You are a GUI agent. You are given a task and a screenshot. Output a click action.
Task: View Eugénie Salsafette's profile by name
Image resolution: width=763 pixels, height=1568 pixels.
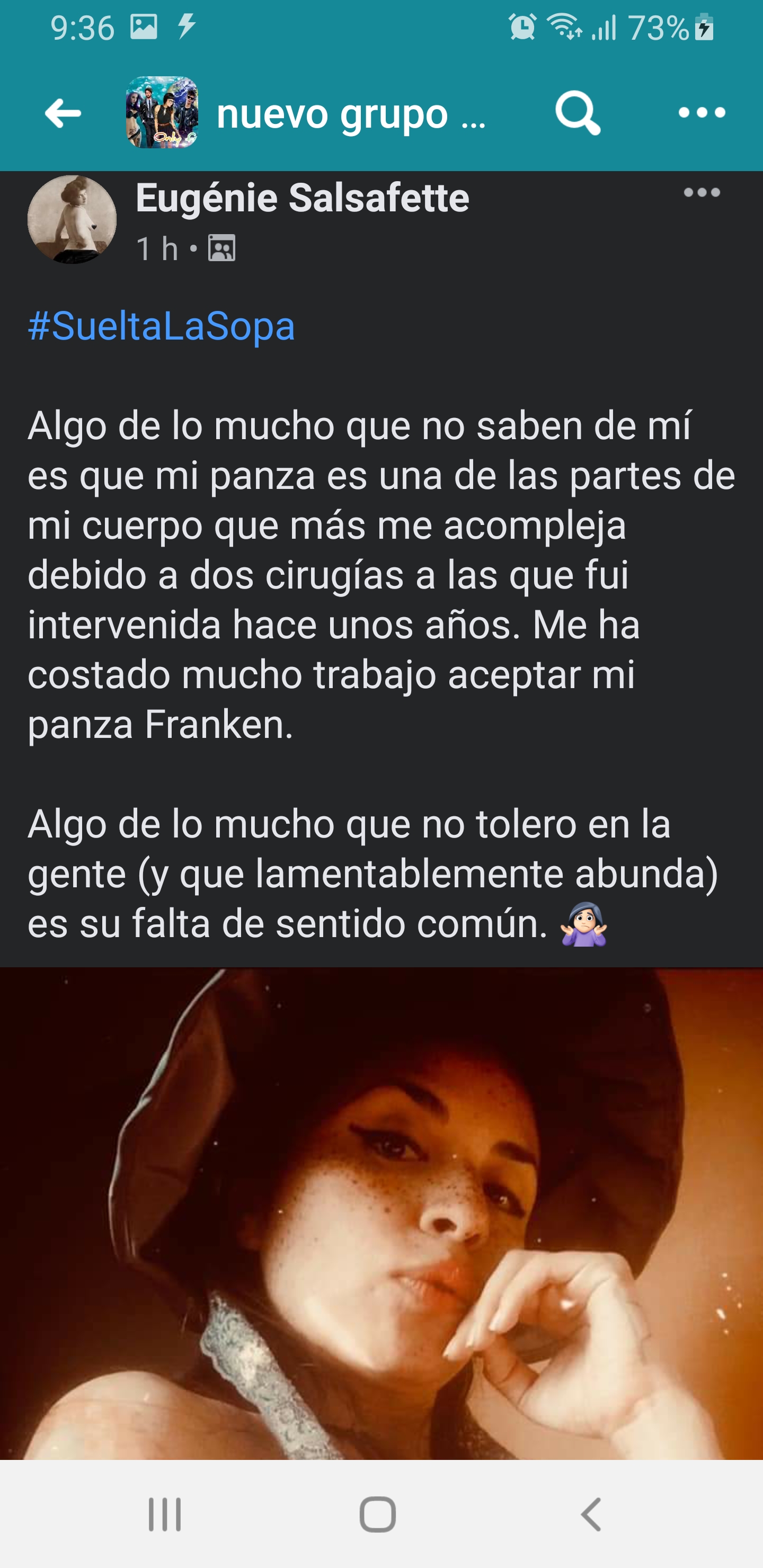tap(302, 199)
